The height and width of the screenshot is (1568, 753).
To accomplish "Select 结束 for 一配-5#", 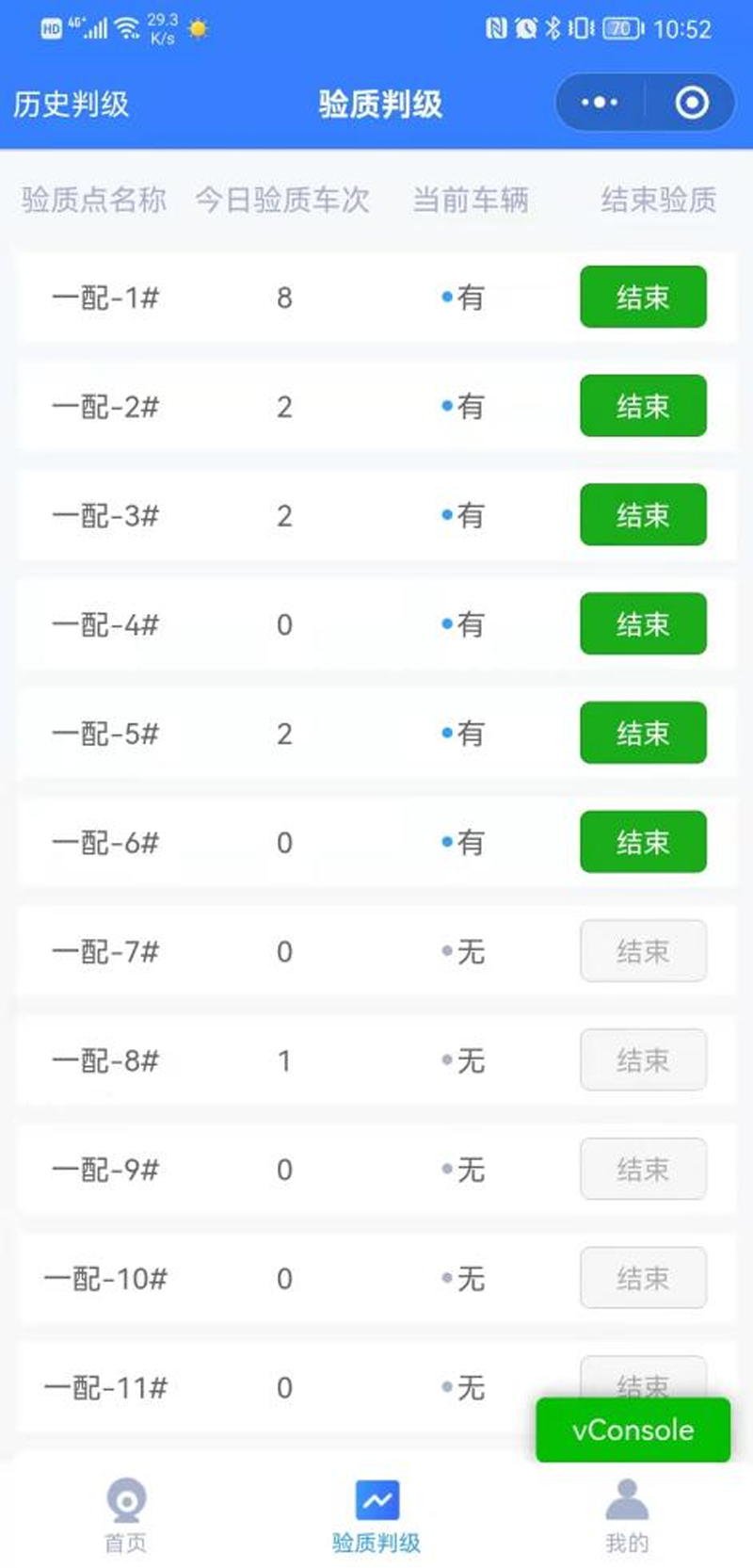I will coord(643,733).
